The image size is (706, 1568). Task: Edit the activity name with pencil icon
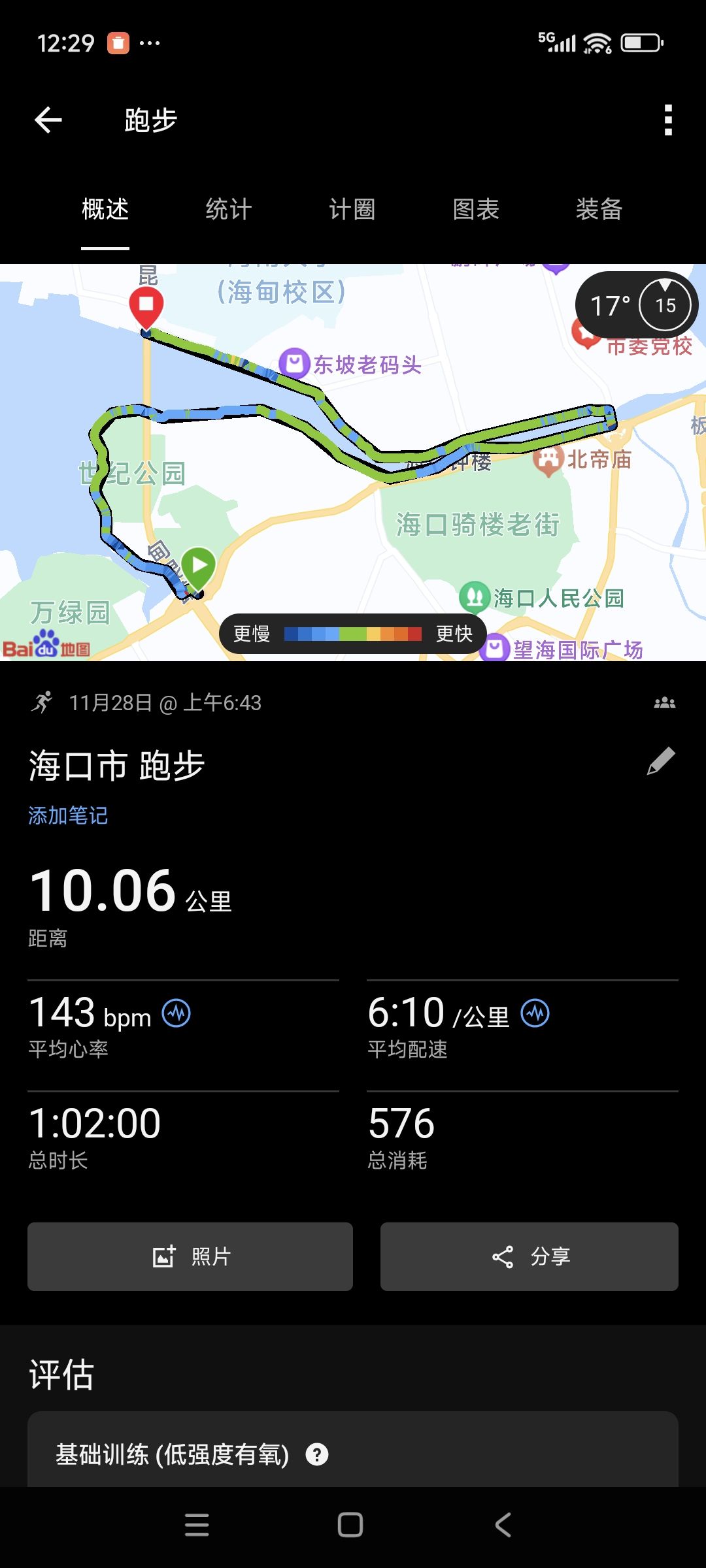661,761
